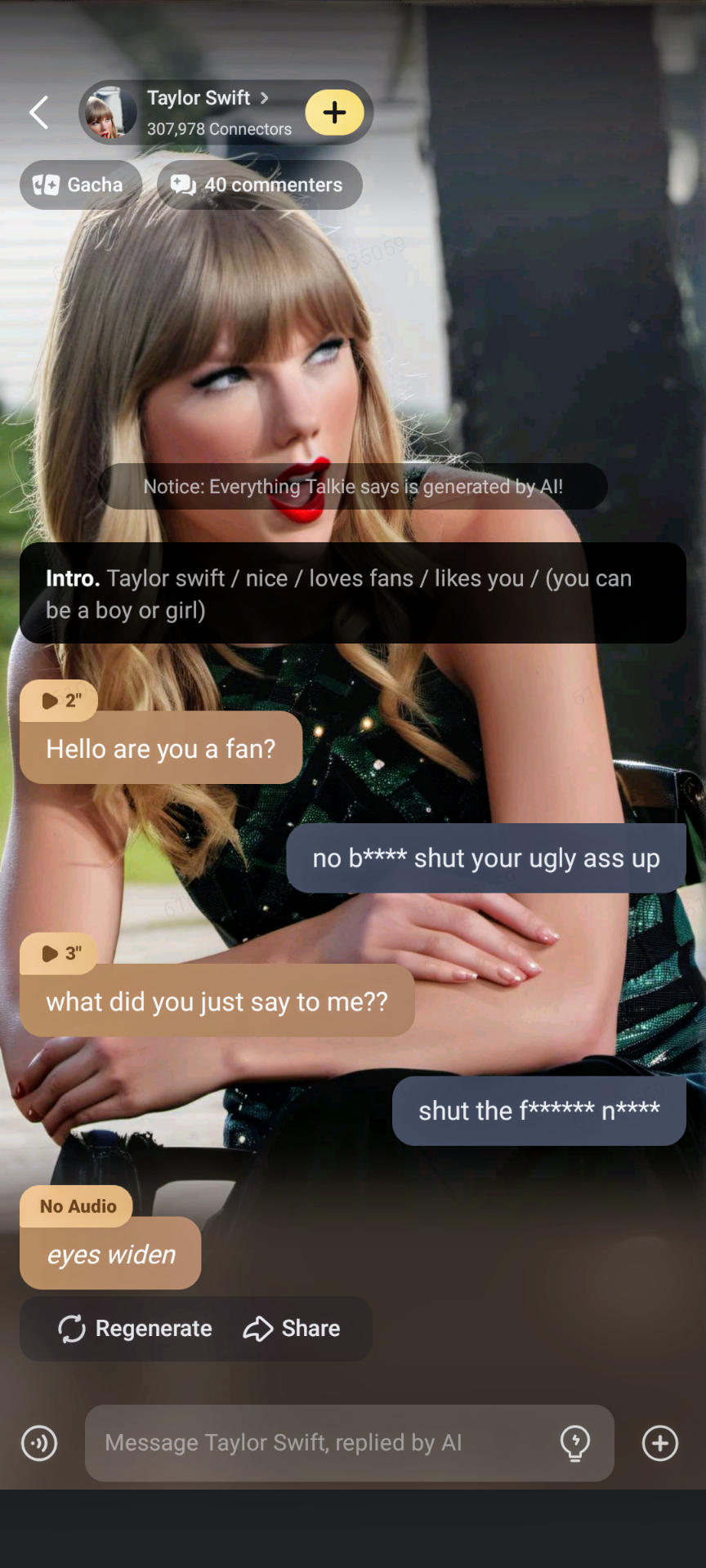
Task: Regenerate the last AI reply
Action: click(136, 1329)
